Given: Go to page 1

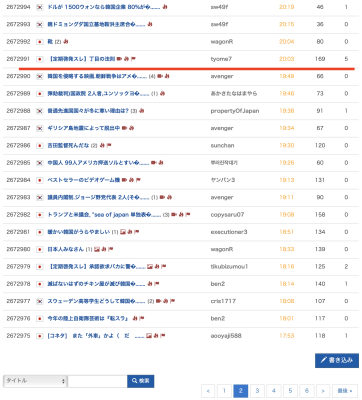Looking at the screenshot, I should pos(224,391).
